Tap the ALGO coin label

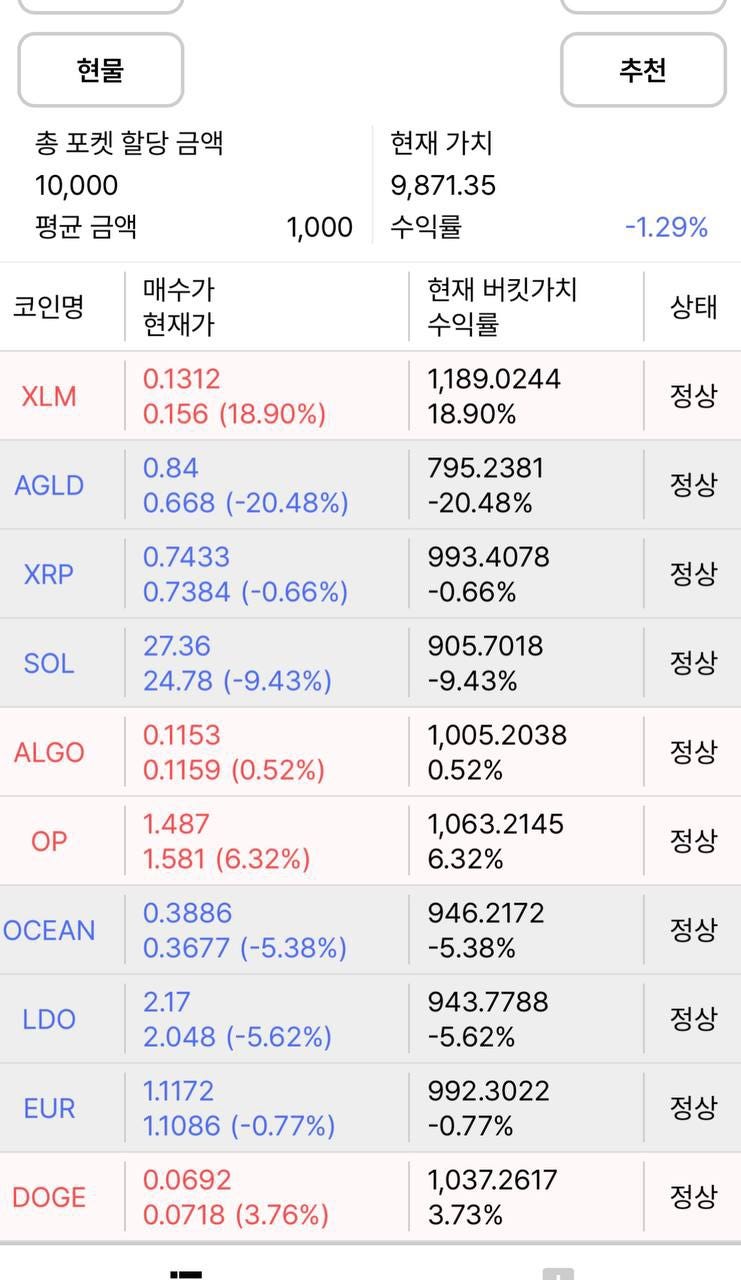[51, 752]
